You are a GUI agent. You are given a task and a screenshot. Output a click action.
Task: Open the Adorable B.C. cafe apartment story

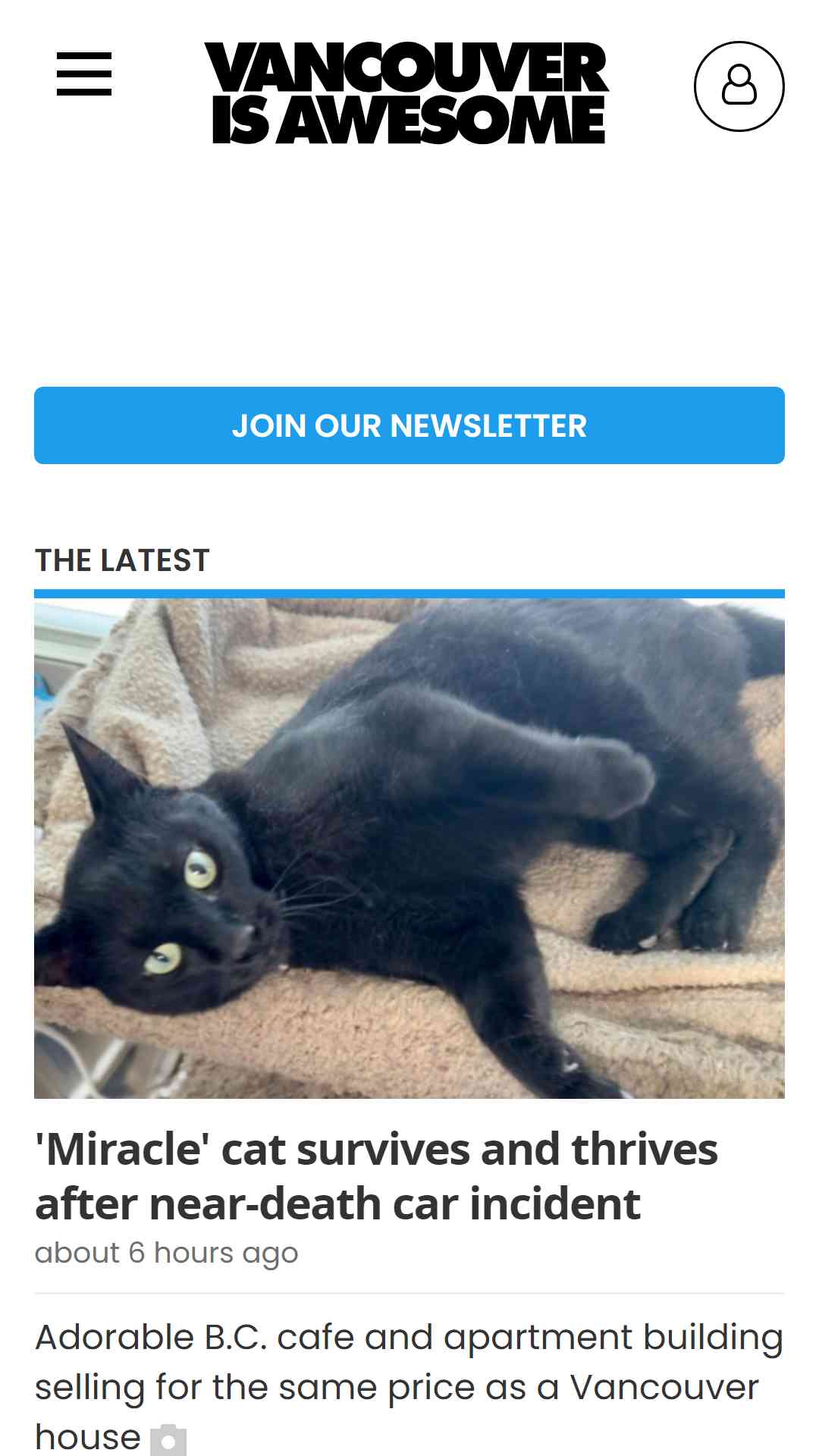409,1387
